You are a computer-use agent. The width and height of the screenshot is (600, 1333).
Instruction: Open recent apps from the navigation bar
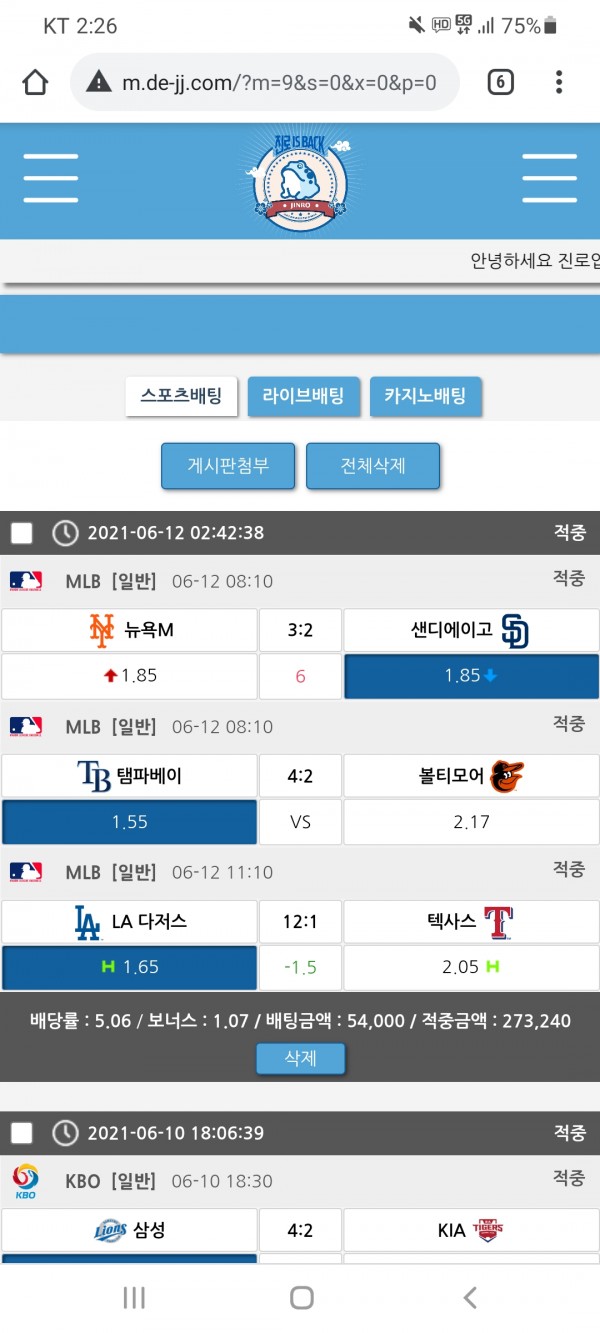(134, 1297)
